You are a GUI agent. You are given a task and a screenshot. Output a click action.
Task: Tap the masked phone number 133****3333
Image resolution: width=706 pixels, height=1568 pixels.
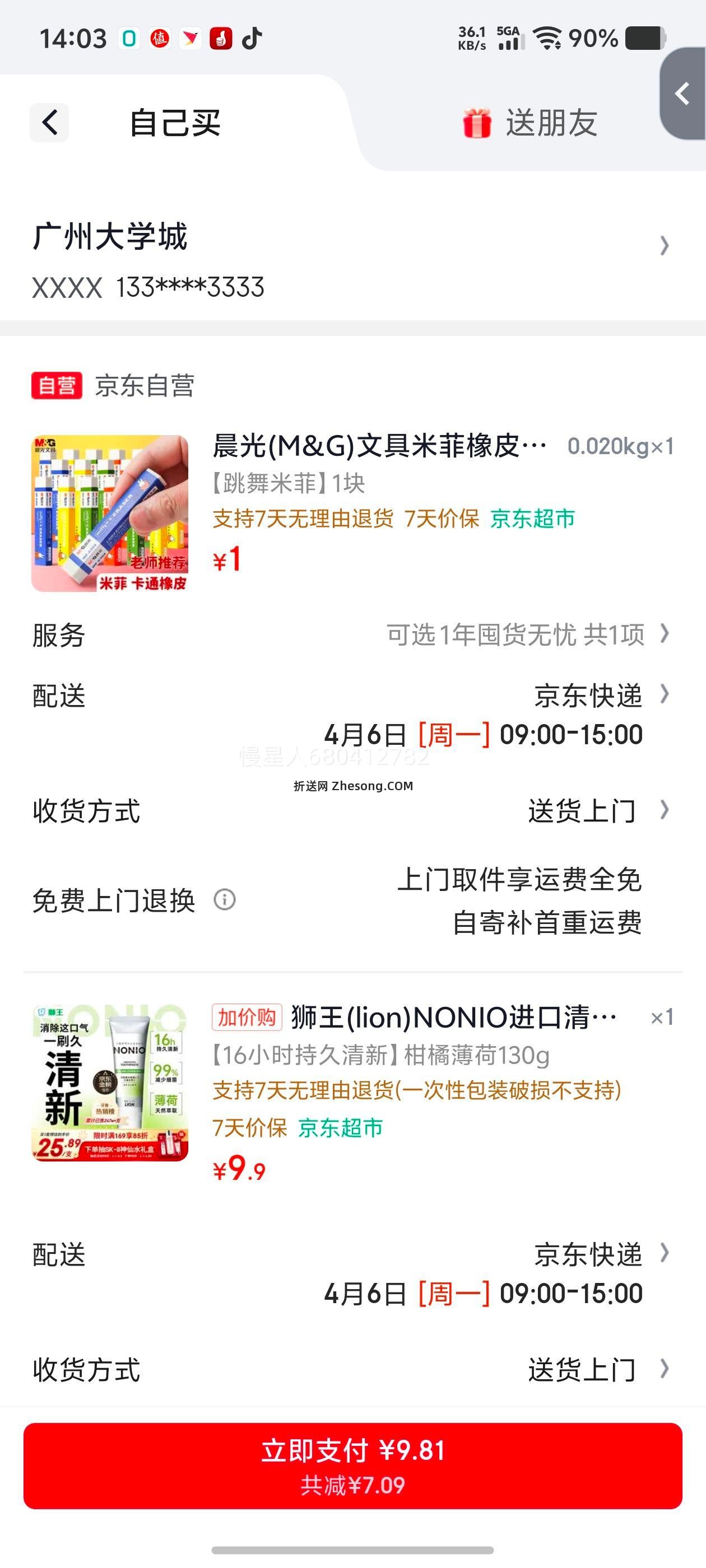[189, 287]
